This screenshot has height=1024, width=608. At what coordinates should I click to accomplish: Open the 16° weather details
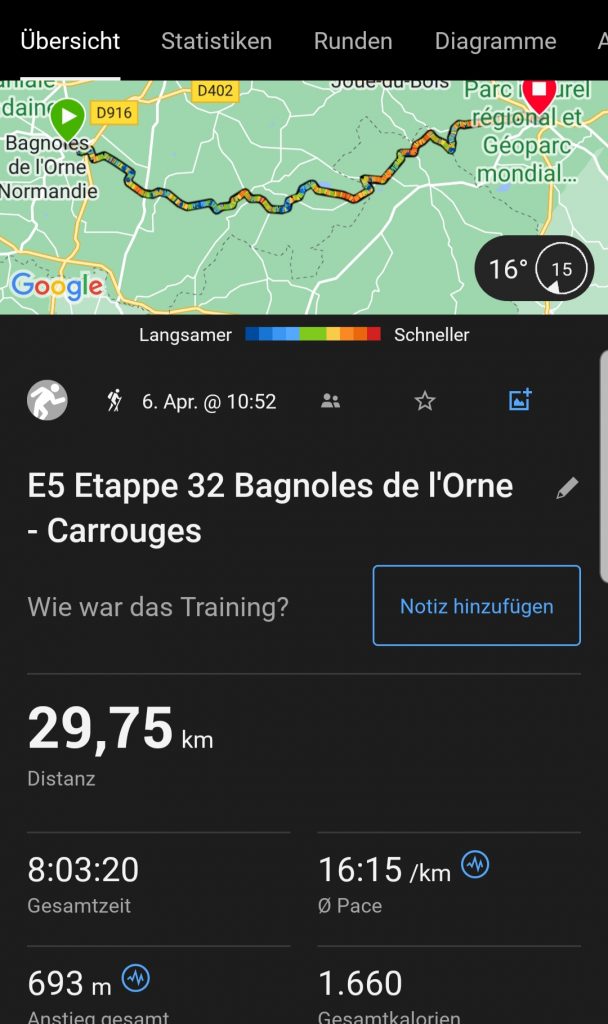tap(534, 269)
